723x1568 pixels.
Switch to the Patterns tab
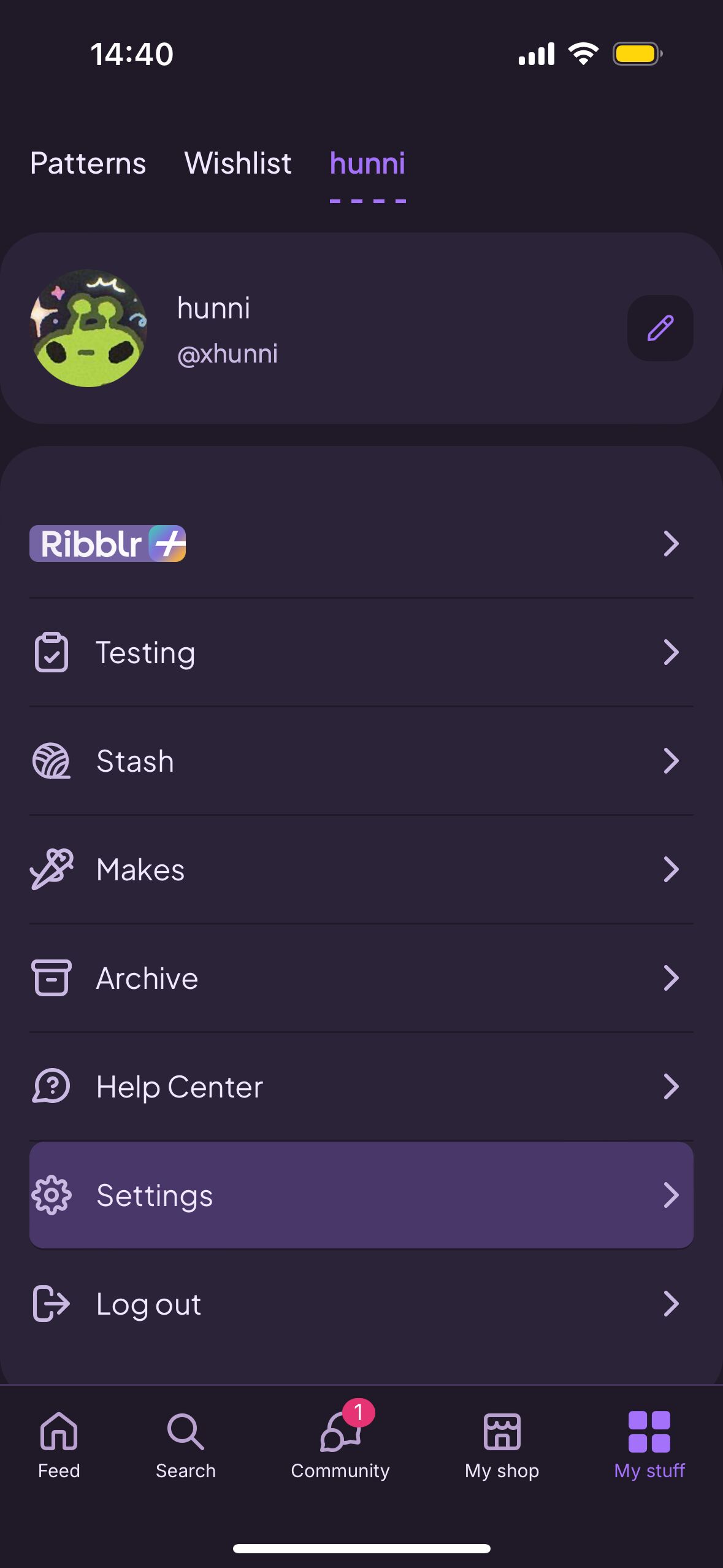(x=88, y=164)
